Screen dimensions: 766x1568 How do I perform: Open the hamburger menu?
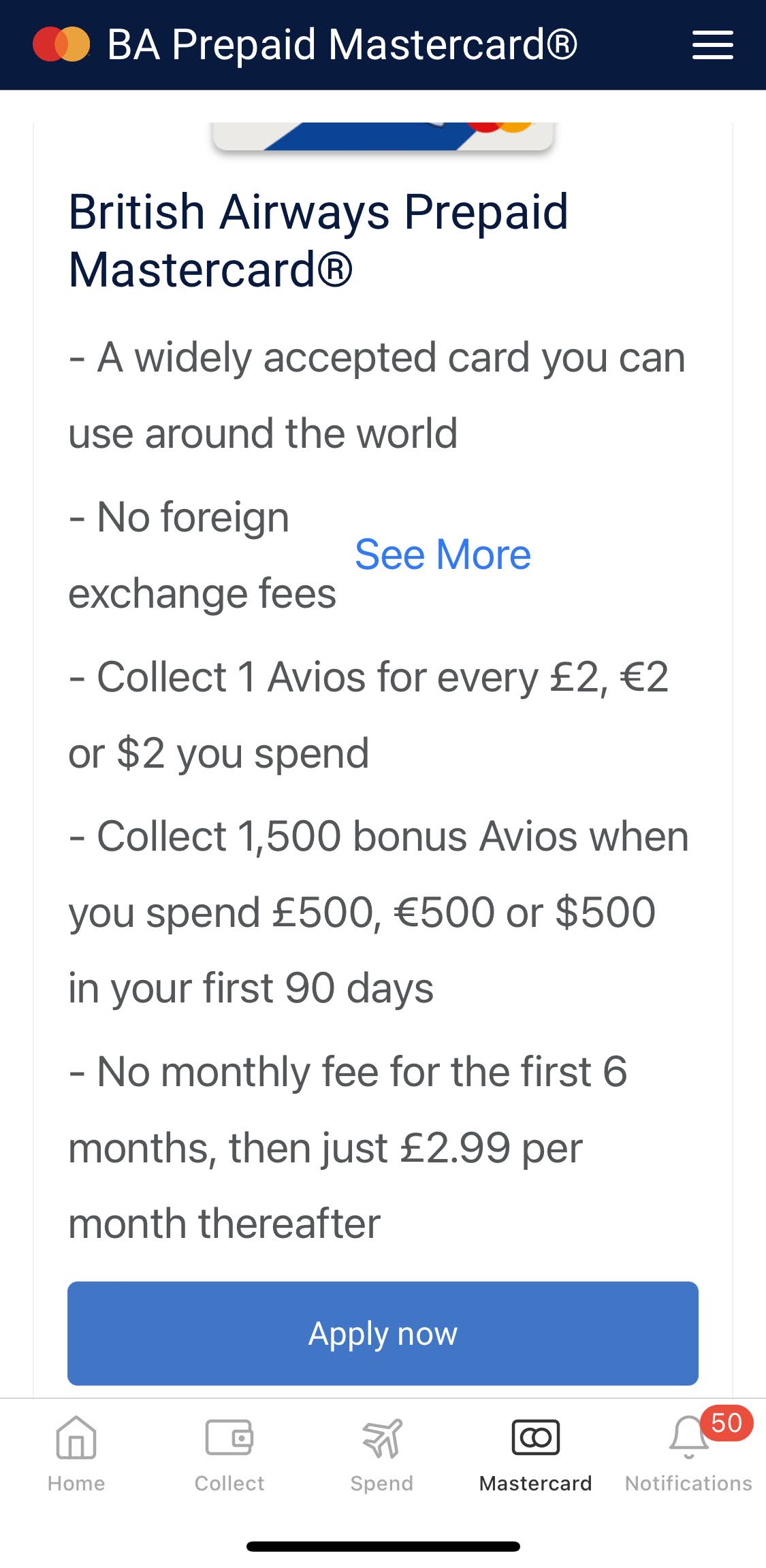tap(712, 45)
